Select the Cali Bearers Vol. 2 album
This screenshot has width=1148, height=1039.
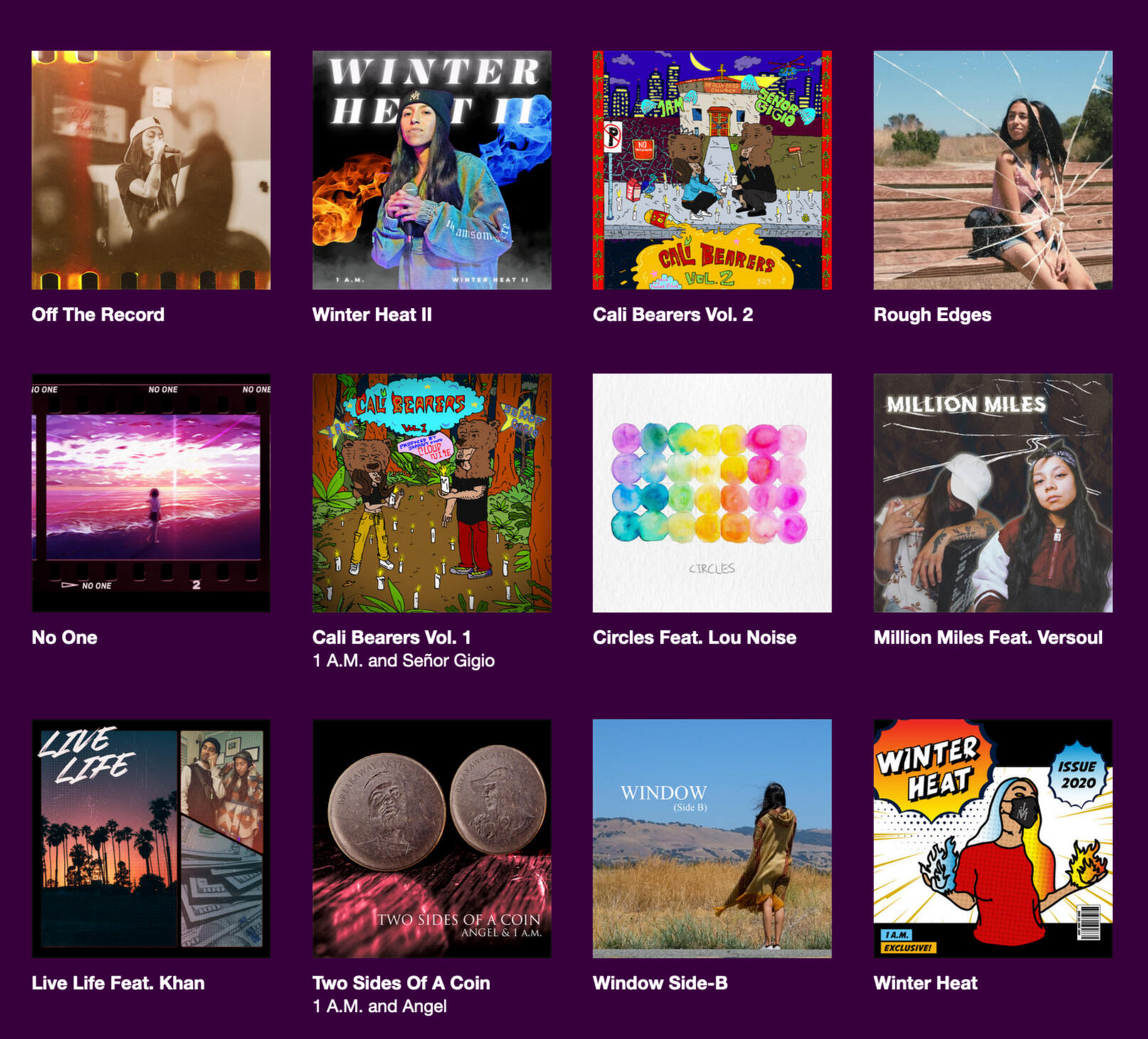(712, 170)
